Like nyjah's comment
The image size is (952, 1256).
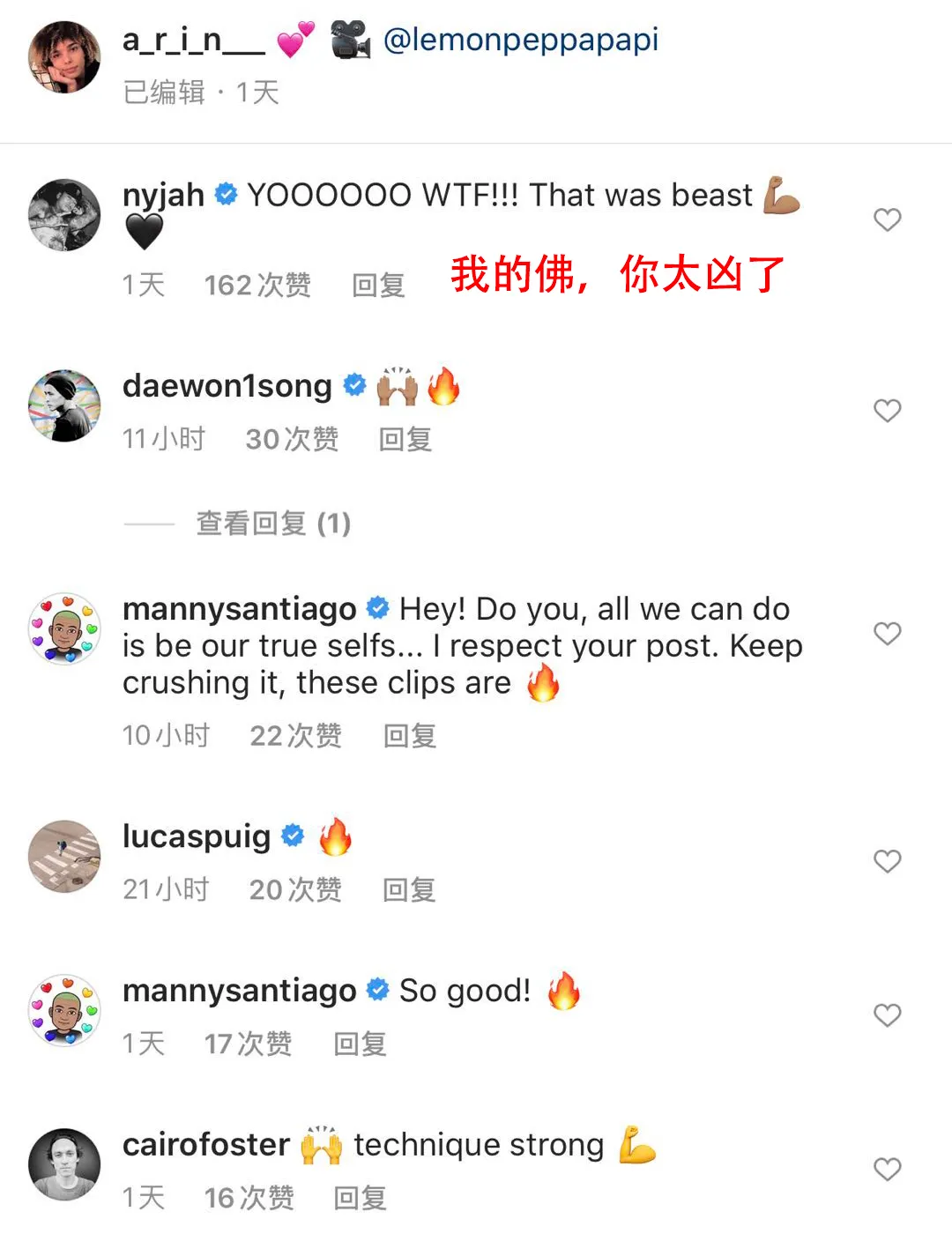(x=887, y=219)
